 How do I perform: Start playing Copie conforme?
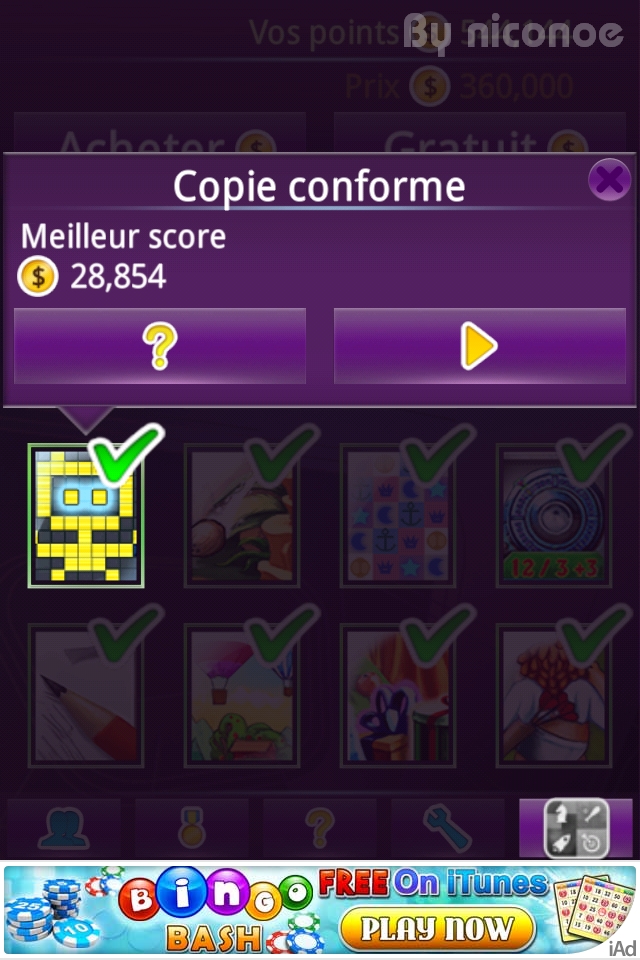coord(479,346)
